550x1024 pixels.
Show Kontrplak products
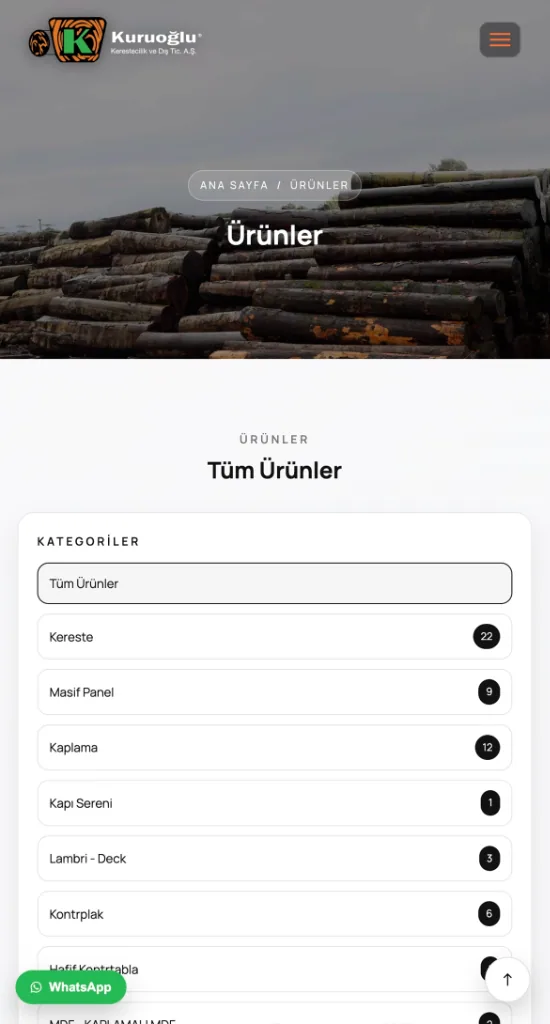coord(274,914)
